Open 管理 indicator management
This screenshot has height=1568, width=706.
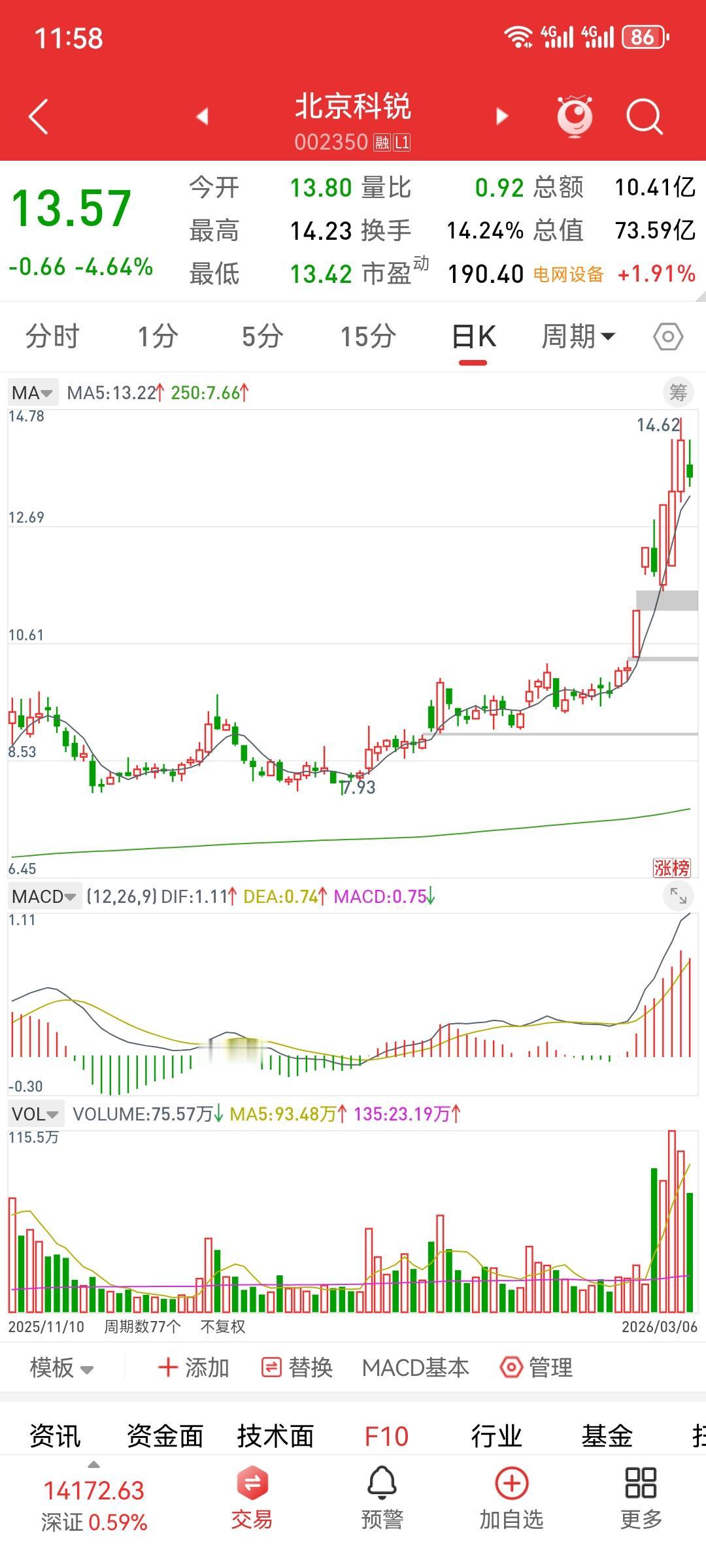click(x=536, y=1367)
